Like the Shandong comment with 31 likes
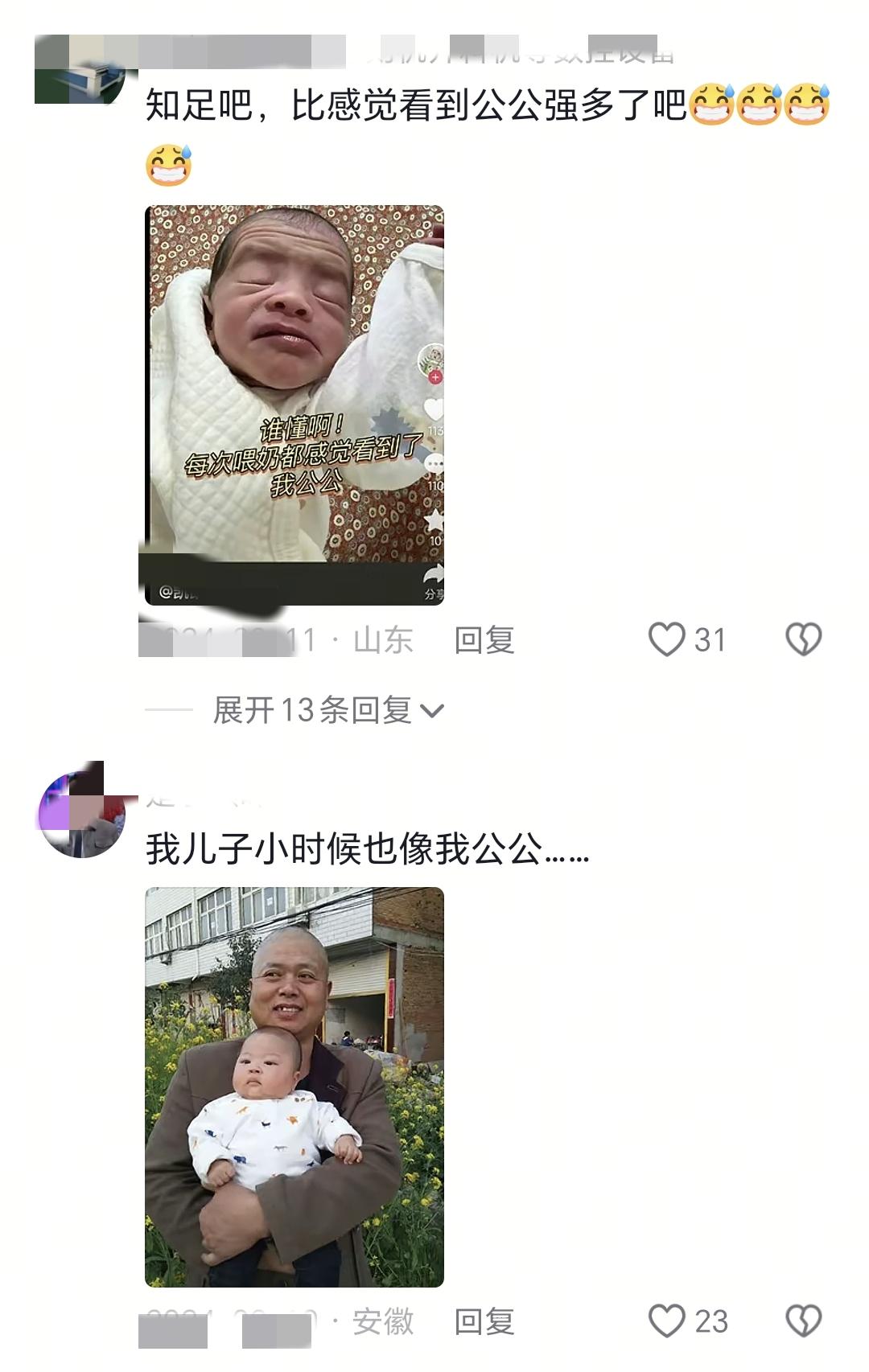 click(x=667, y=640)
